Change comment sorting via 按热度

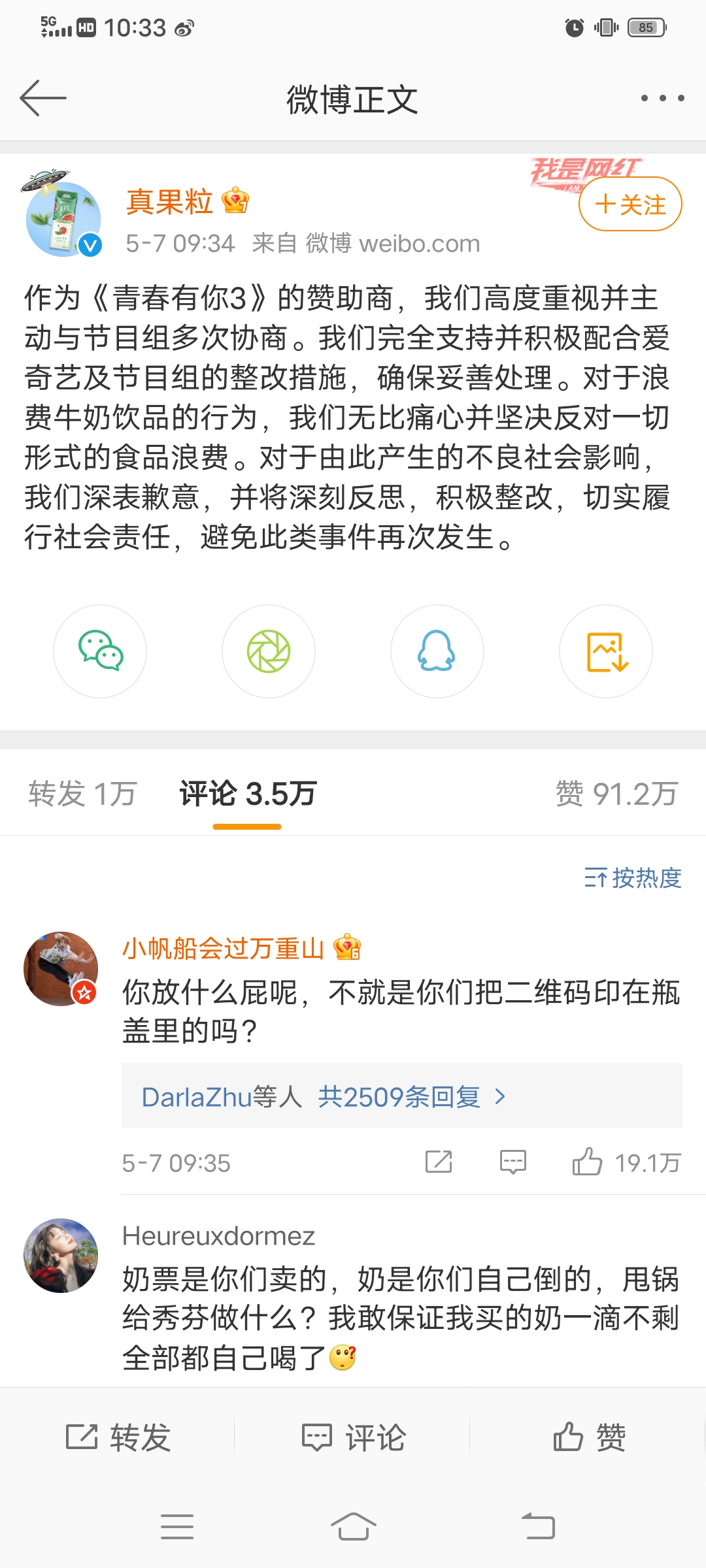[x=633, y=878]
